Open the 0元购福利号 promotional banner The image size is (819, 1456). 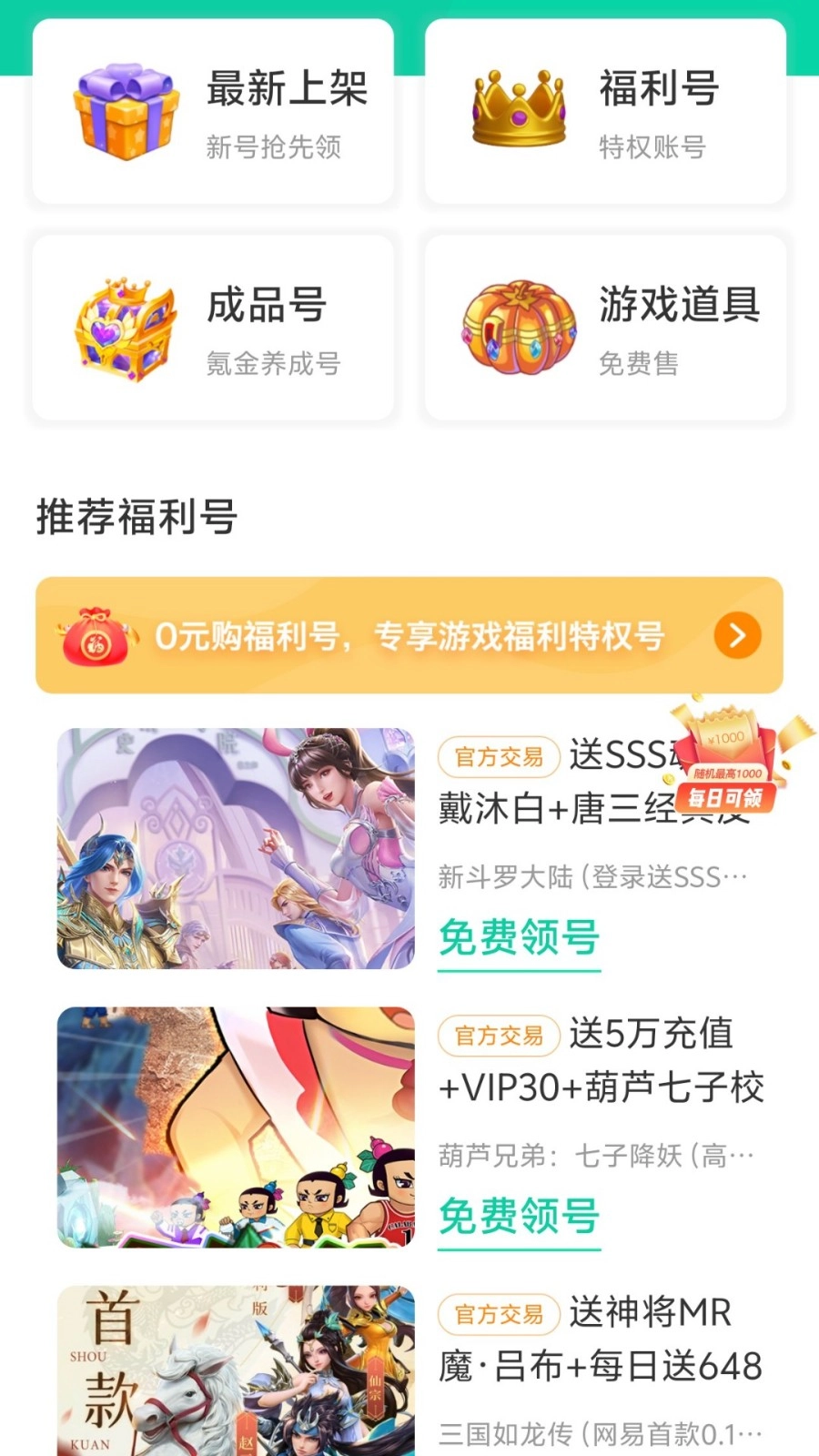409,635
